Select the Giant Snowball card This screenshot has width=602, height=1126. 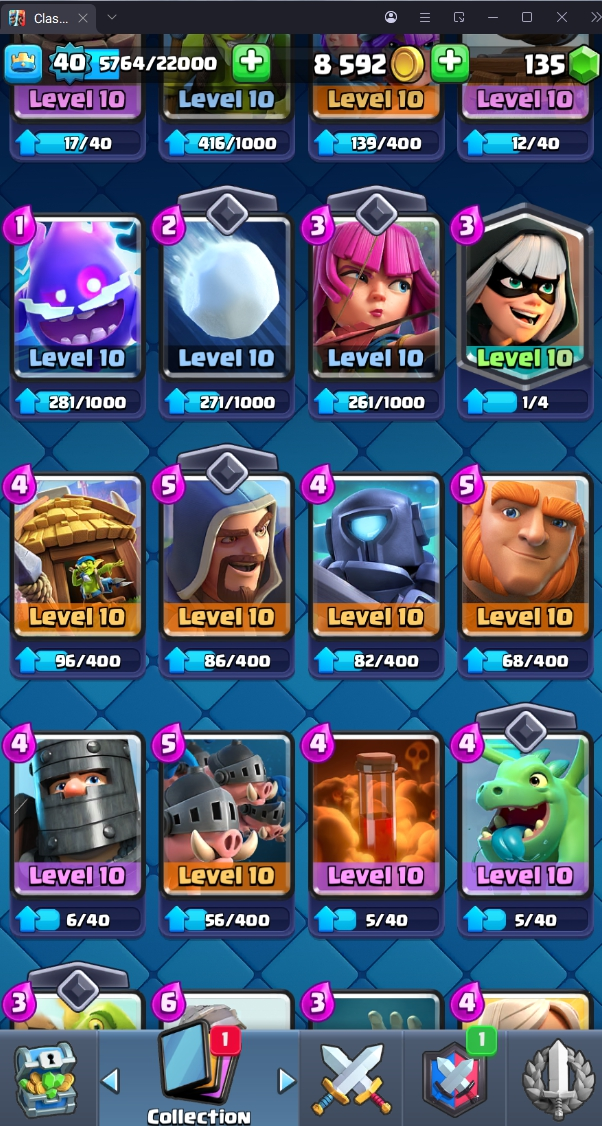click(227, 300)
